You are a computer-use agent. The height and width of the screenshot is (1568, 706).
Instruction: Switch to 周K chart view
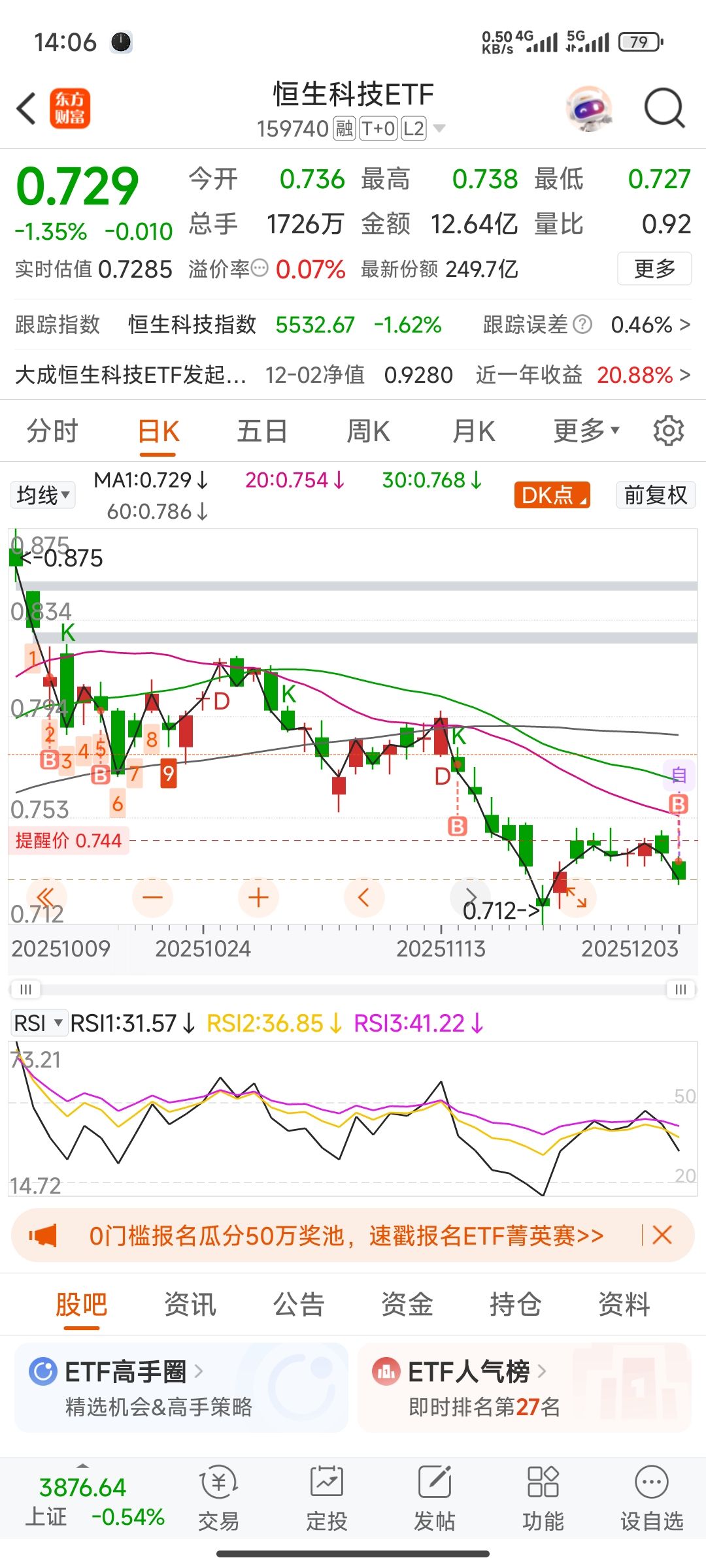point(368,431)
